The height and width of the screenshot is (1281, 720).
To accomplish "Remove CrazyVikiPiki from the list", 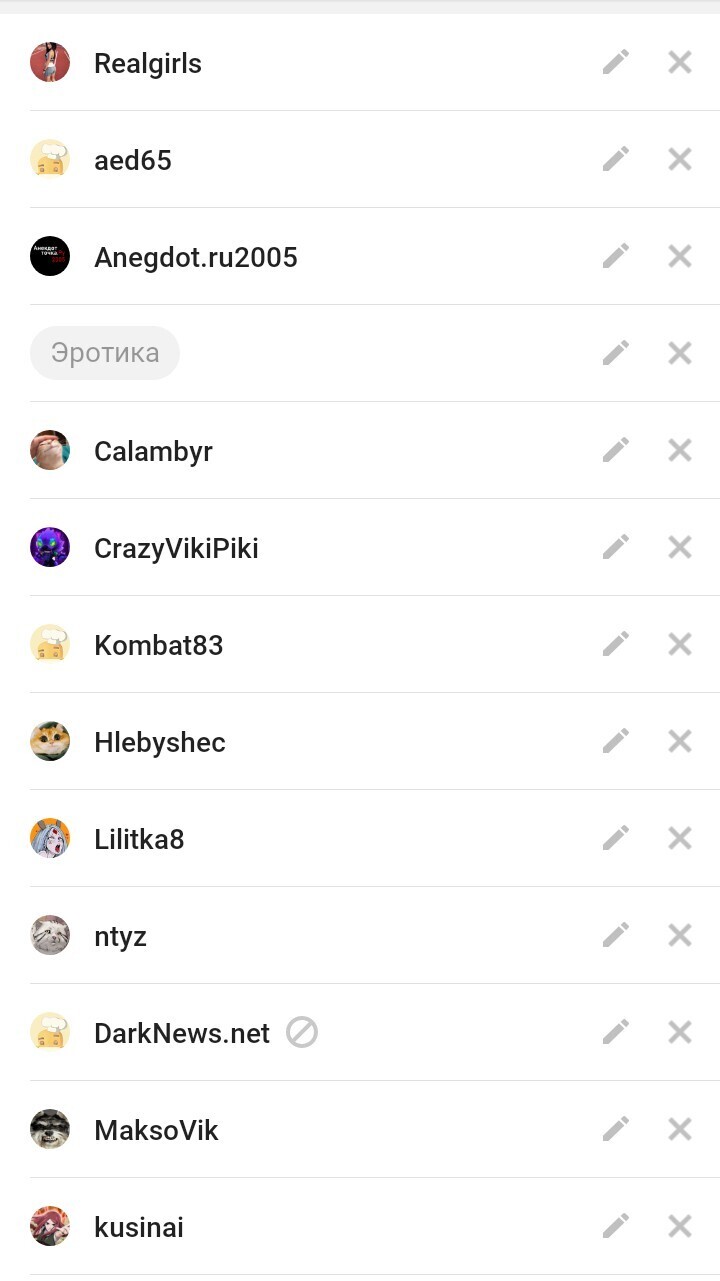I will pos(680,548).
